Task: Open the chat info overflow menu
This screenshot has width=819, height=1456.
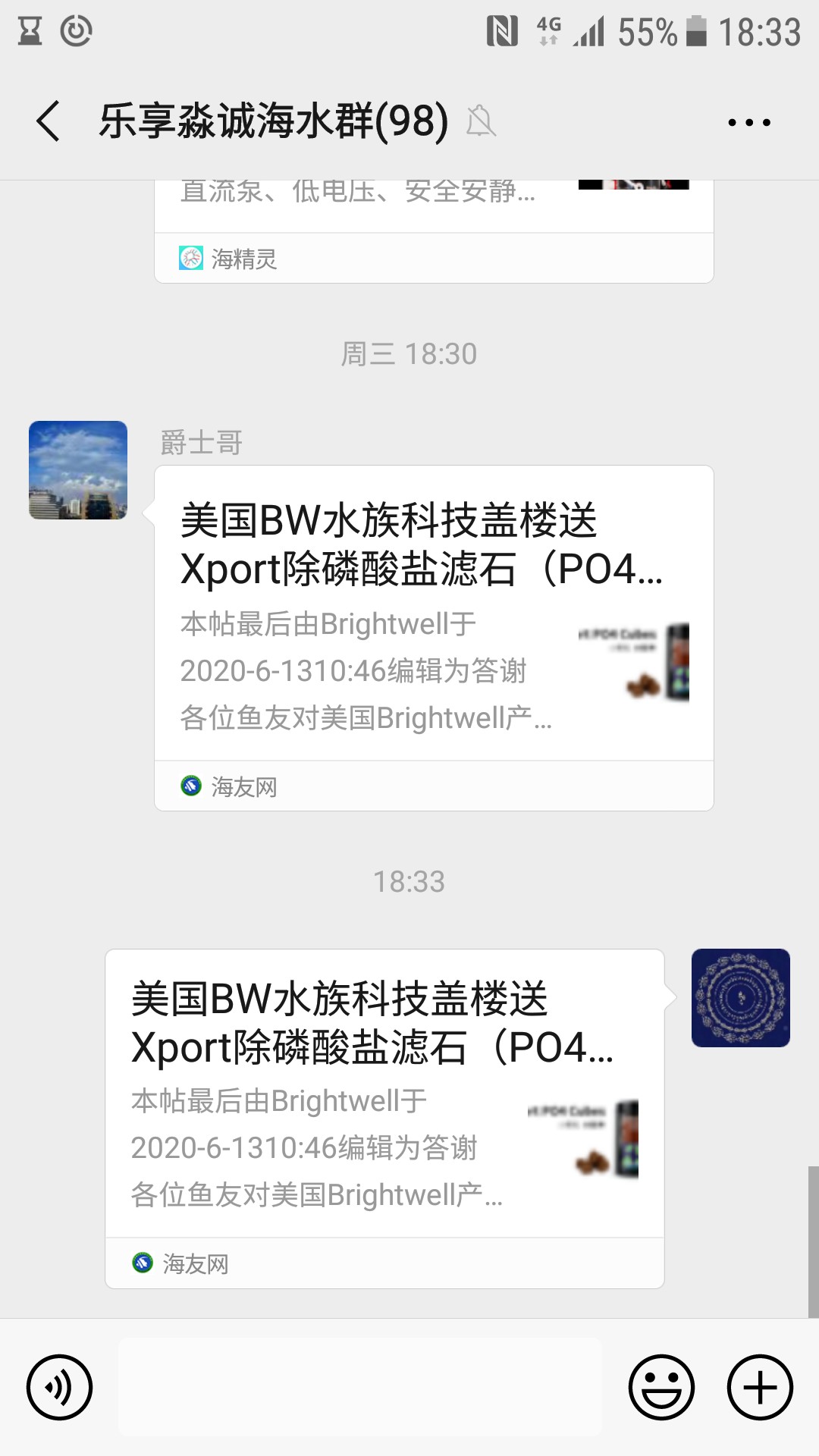Action: 748,122
